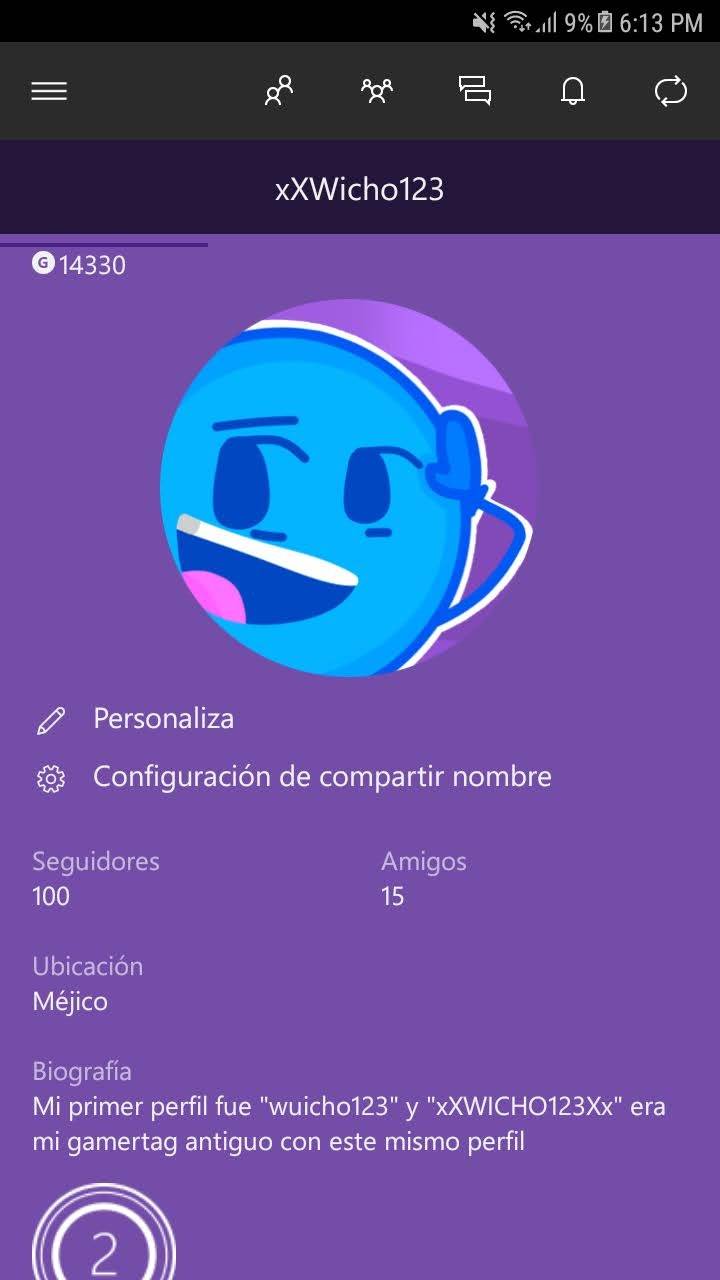Open the notifications bell
The image size is (720, 1280).
[x=572, y=91]
